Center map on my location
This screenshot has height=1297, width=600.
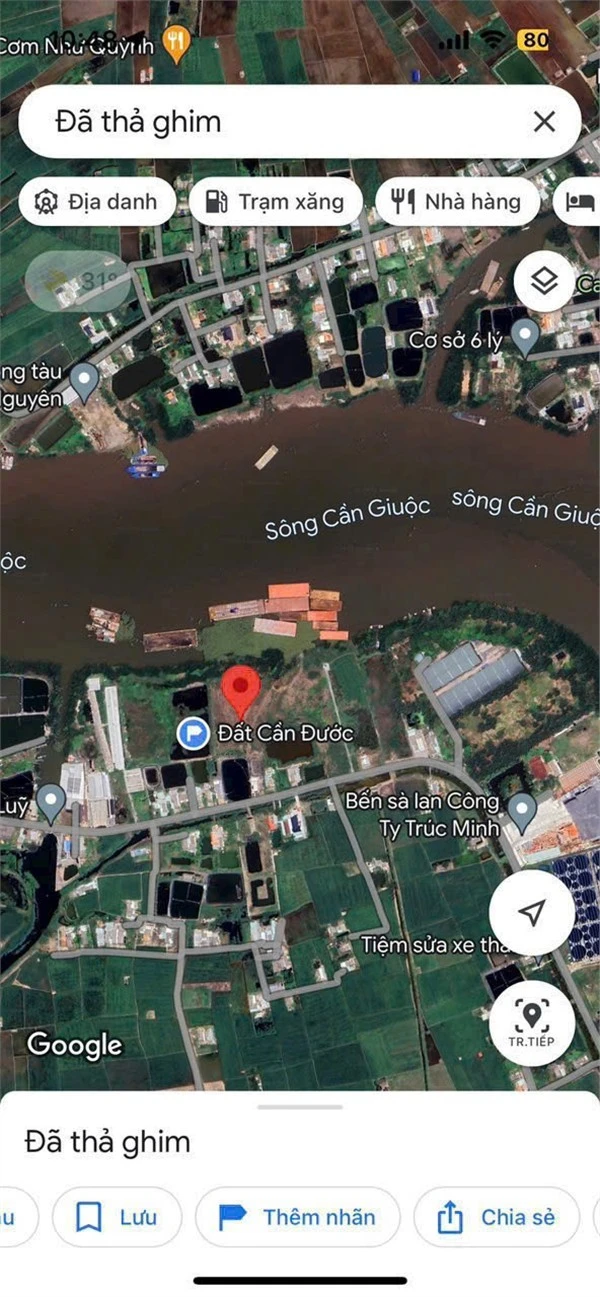click(533, 912)
